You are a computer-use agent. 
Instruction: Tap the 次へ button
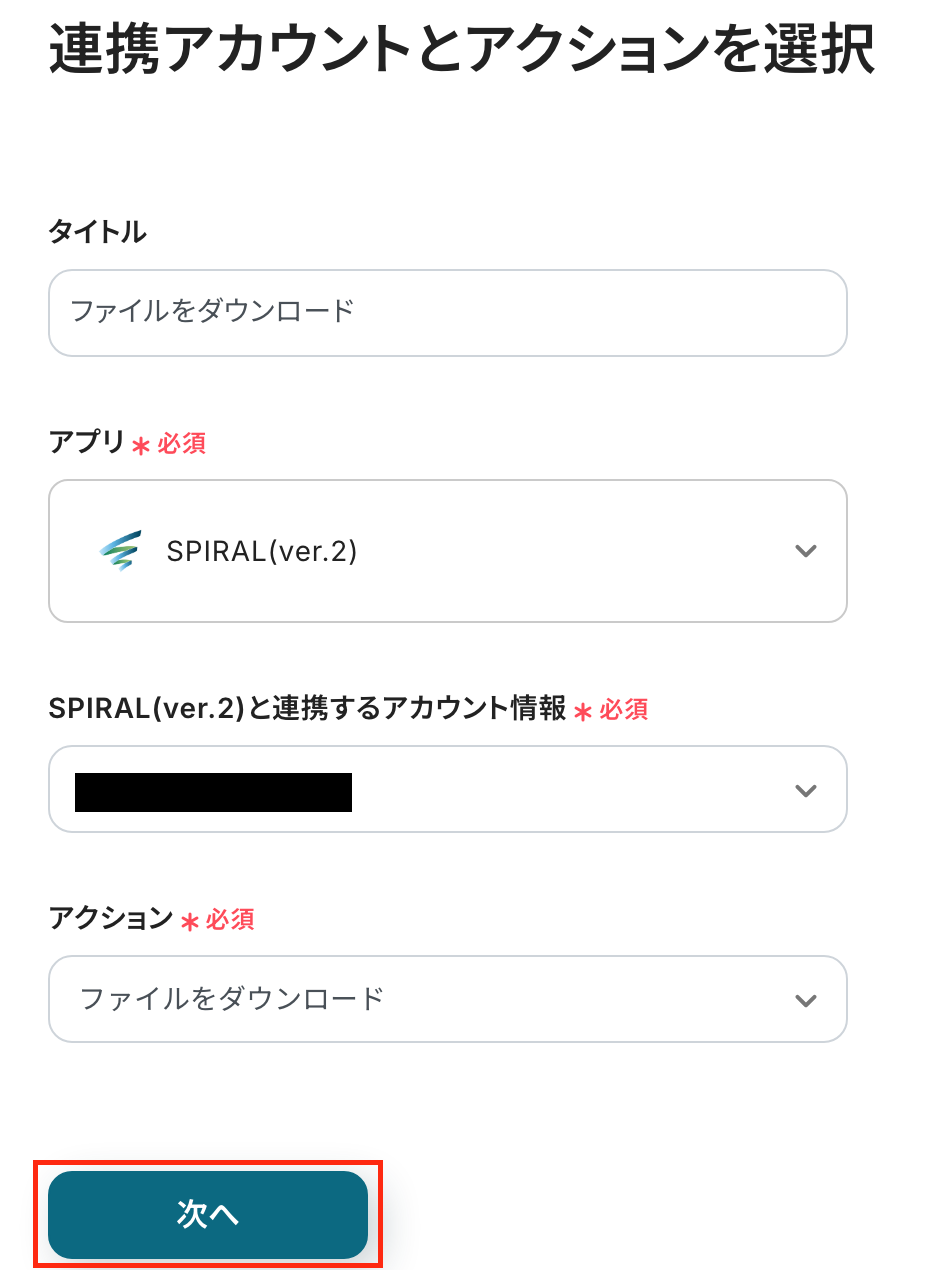click(208, 1214)
